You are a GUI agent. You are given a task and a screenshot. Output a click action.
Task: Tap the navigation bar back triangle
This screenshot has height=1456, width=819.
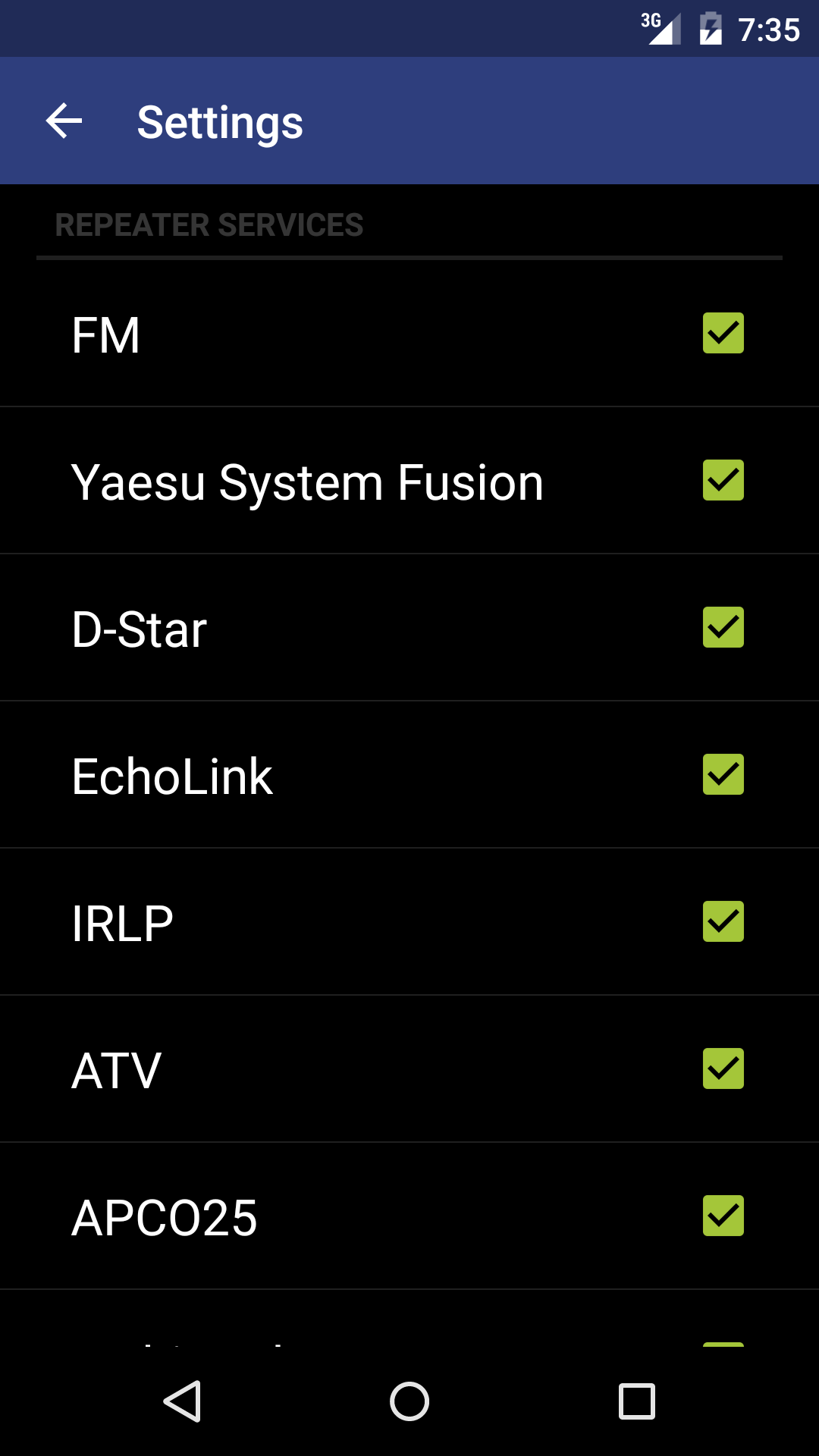click(x=182, y=1401)
